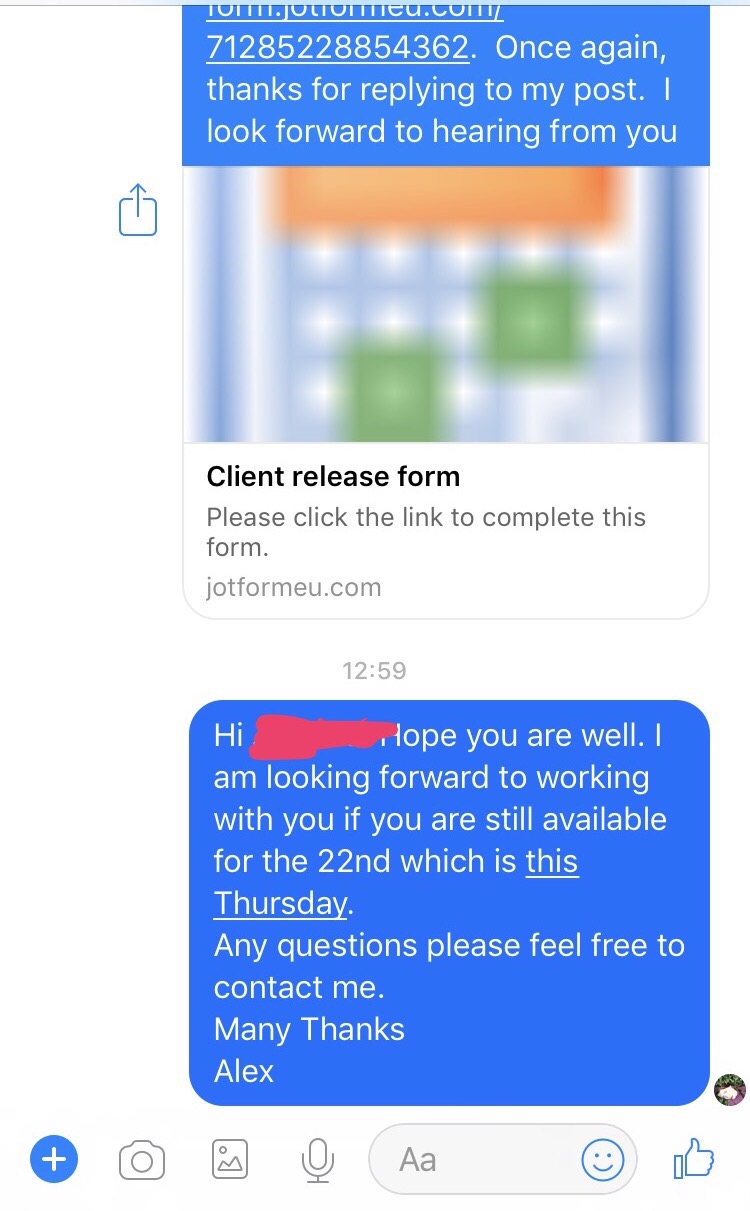Open the emoji picker smiley

[602, 1160]
